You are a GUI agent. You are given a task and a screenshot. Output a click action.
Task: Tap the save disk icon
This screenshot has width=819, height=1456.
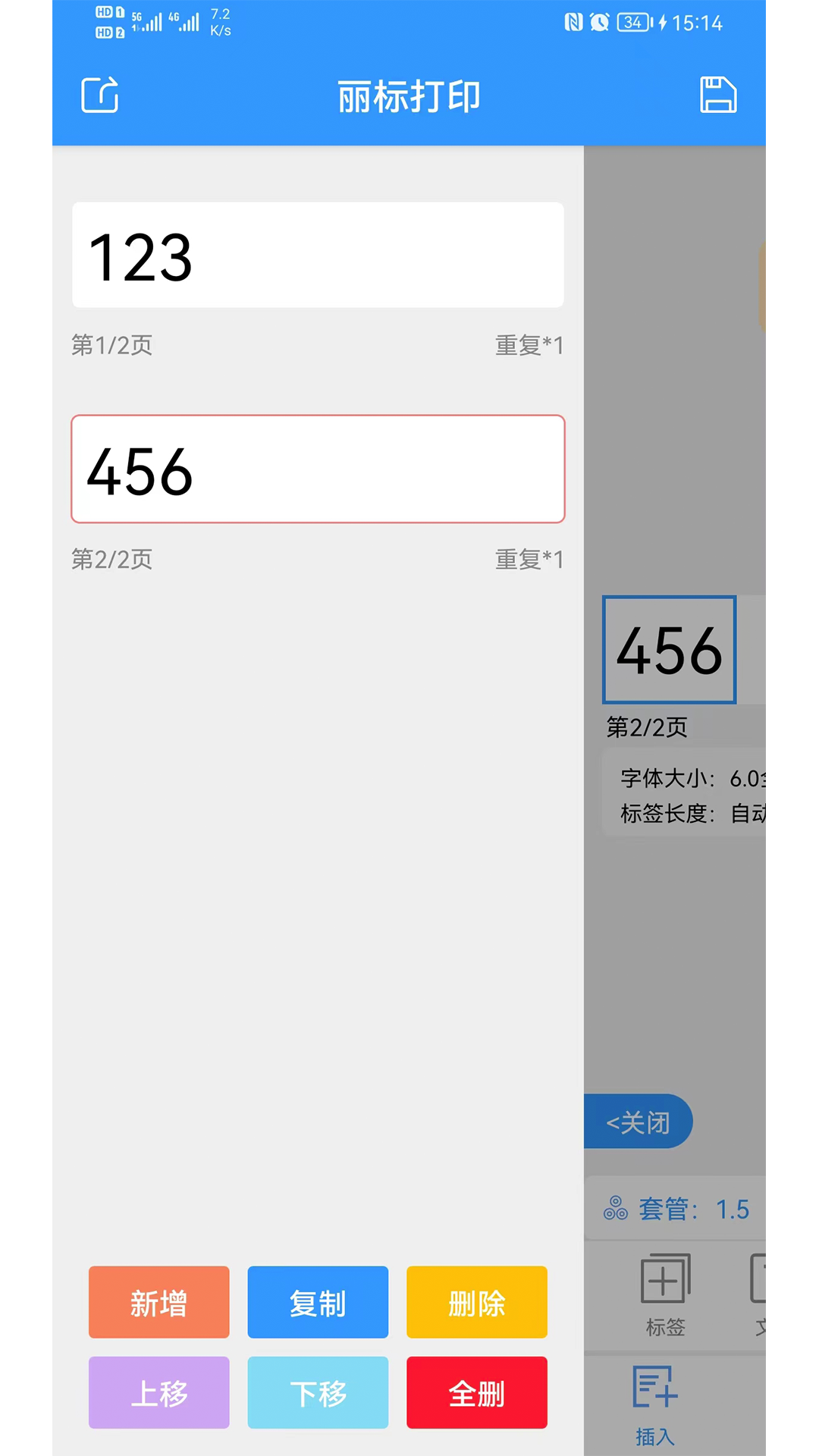pyautogui.click(x=717, y=95)
